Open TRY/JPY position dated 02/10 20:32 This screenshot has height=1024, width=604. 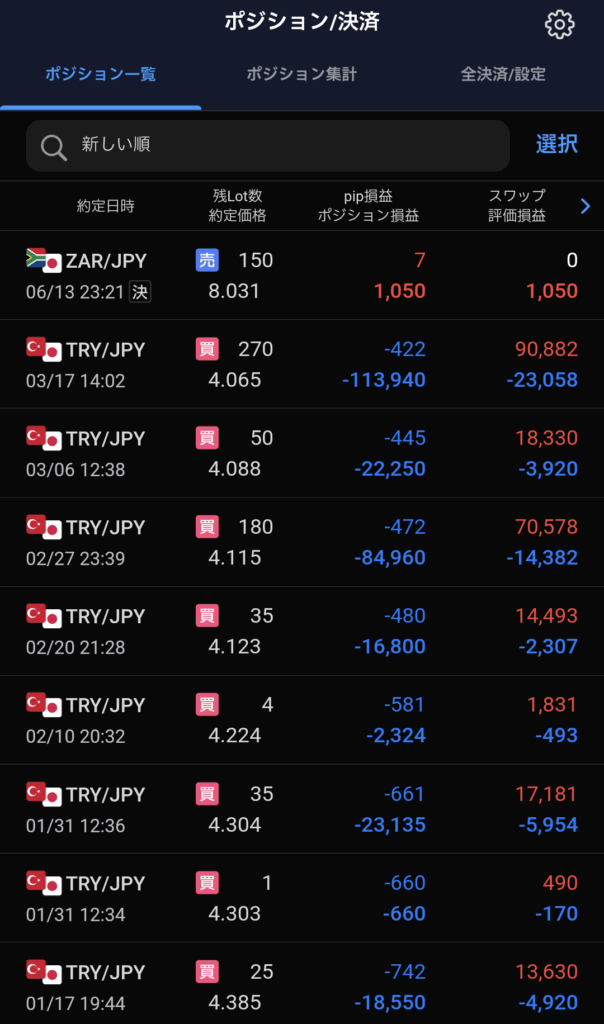pyautogui.click(x=300, y=720)
